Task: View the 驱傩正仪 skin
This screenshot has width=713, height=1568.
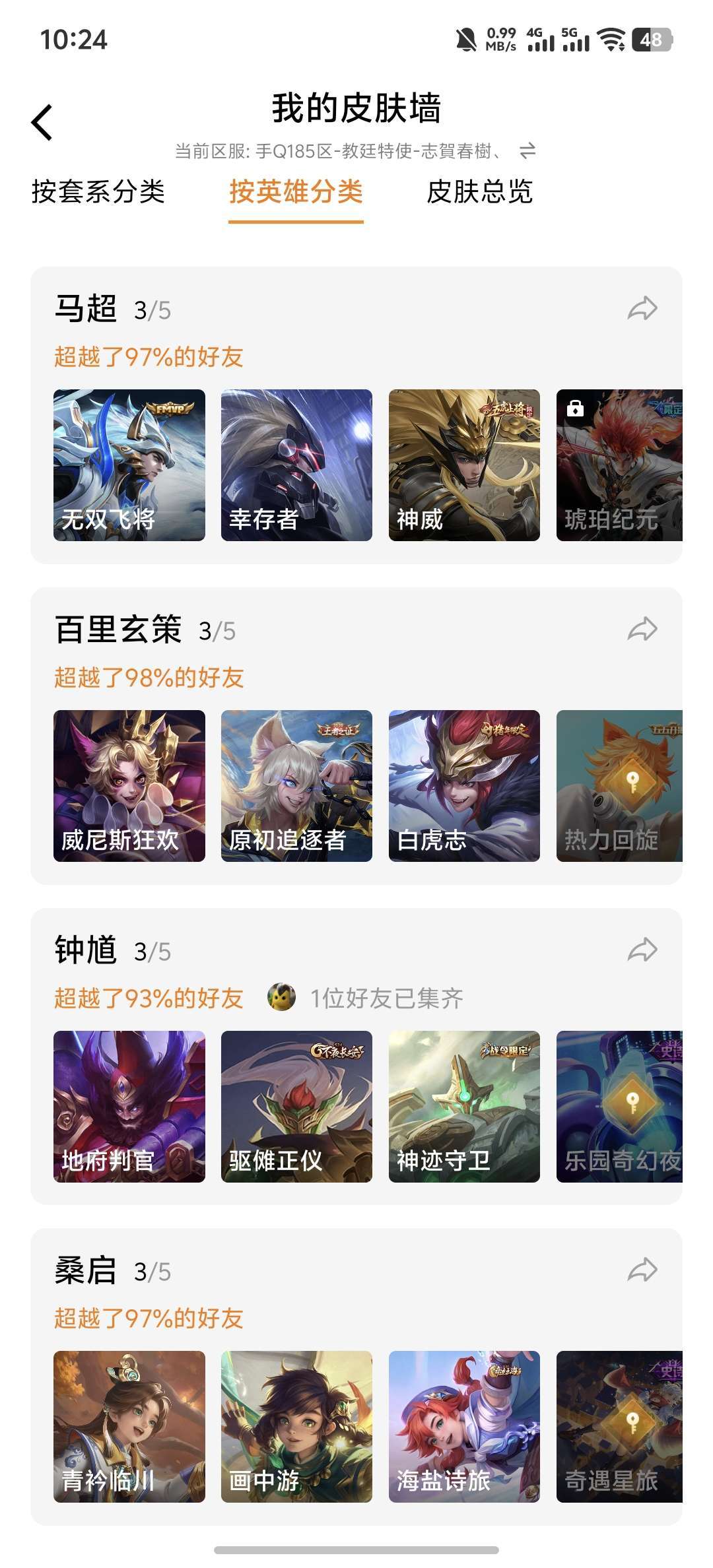Action: 296,1107
